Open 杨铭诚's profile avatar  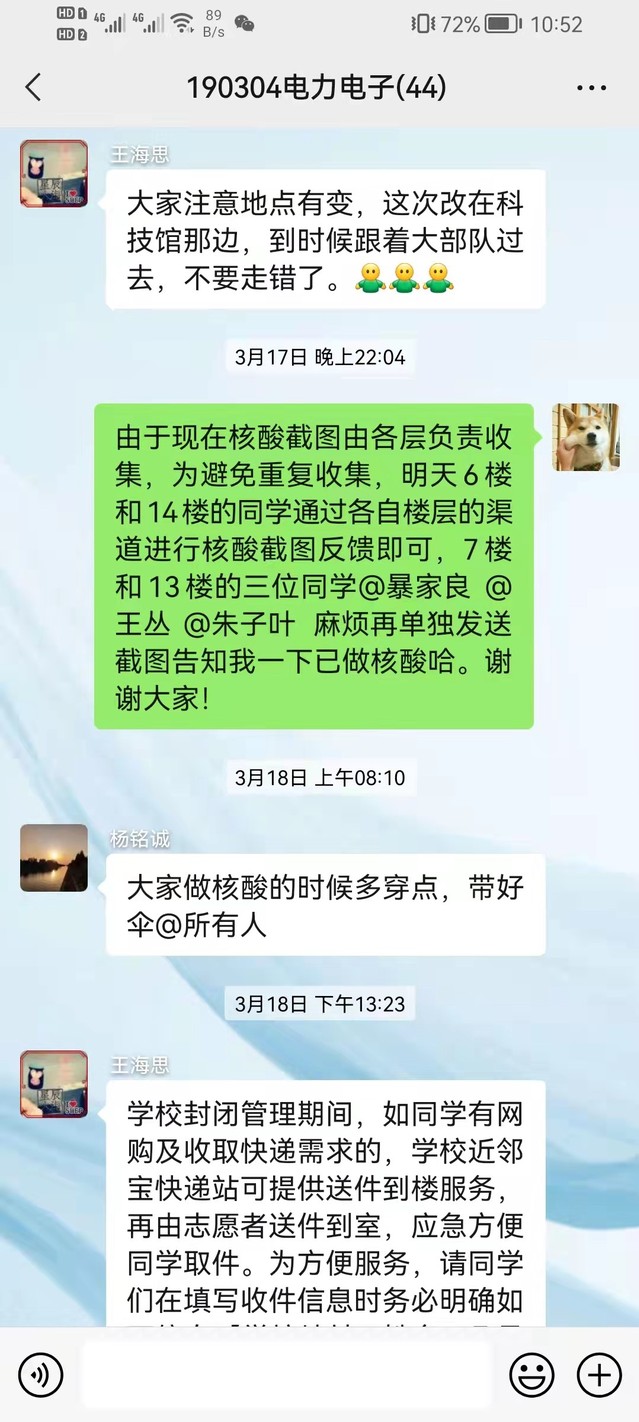tap(54, 858)
